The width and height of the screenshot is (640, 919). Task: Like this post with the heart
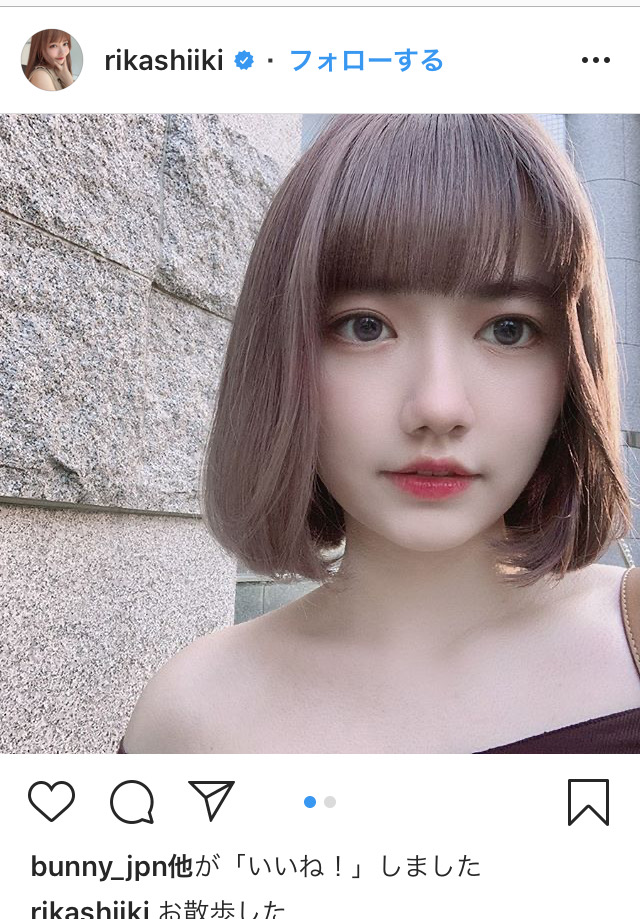[52, 801]
